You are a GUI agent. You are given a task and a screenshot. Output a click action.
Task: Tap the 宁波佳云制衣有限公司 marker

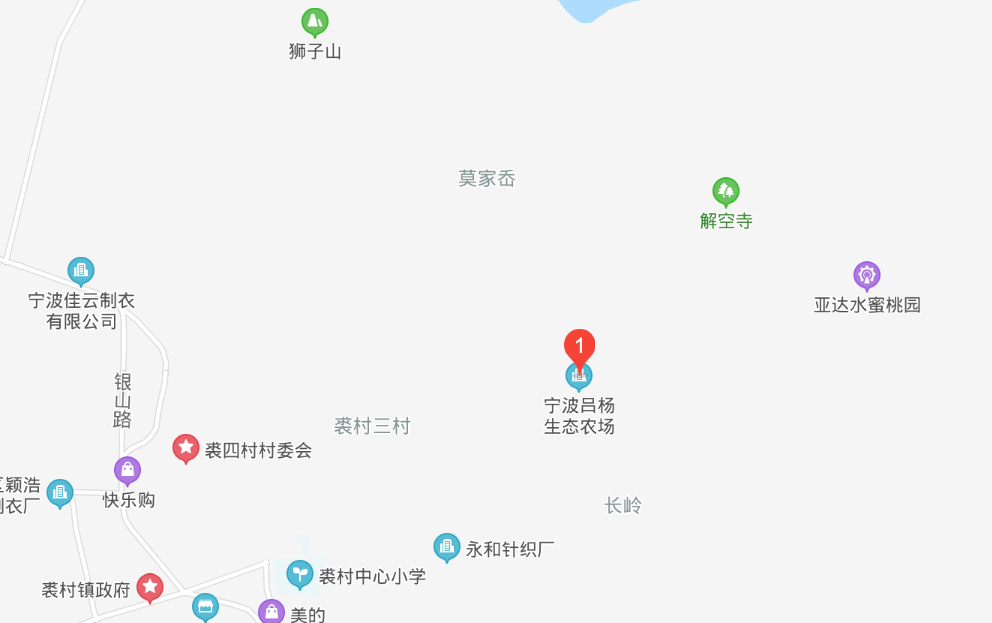pos(81,271)
